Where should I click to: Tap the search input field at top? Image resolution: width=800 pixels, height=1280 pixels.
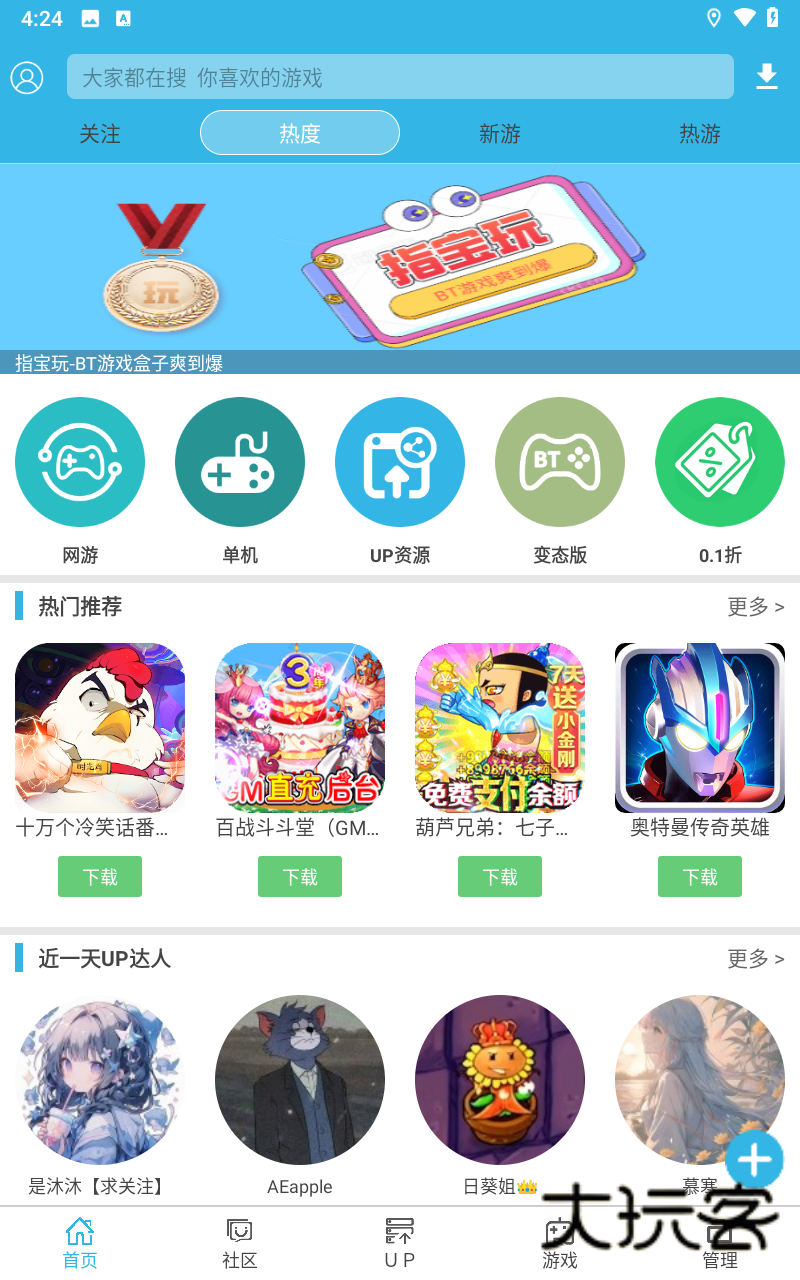pyautogui.click(x=400, y=76)
